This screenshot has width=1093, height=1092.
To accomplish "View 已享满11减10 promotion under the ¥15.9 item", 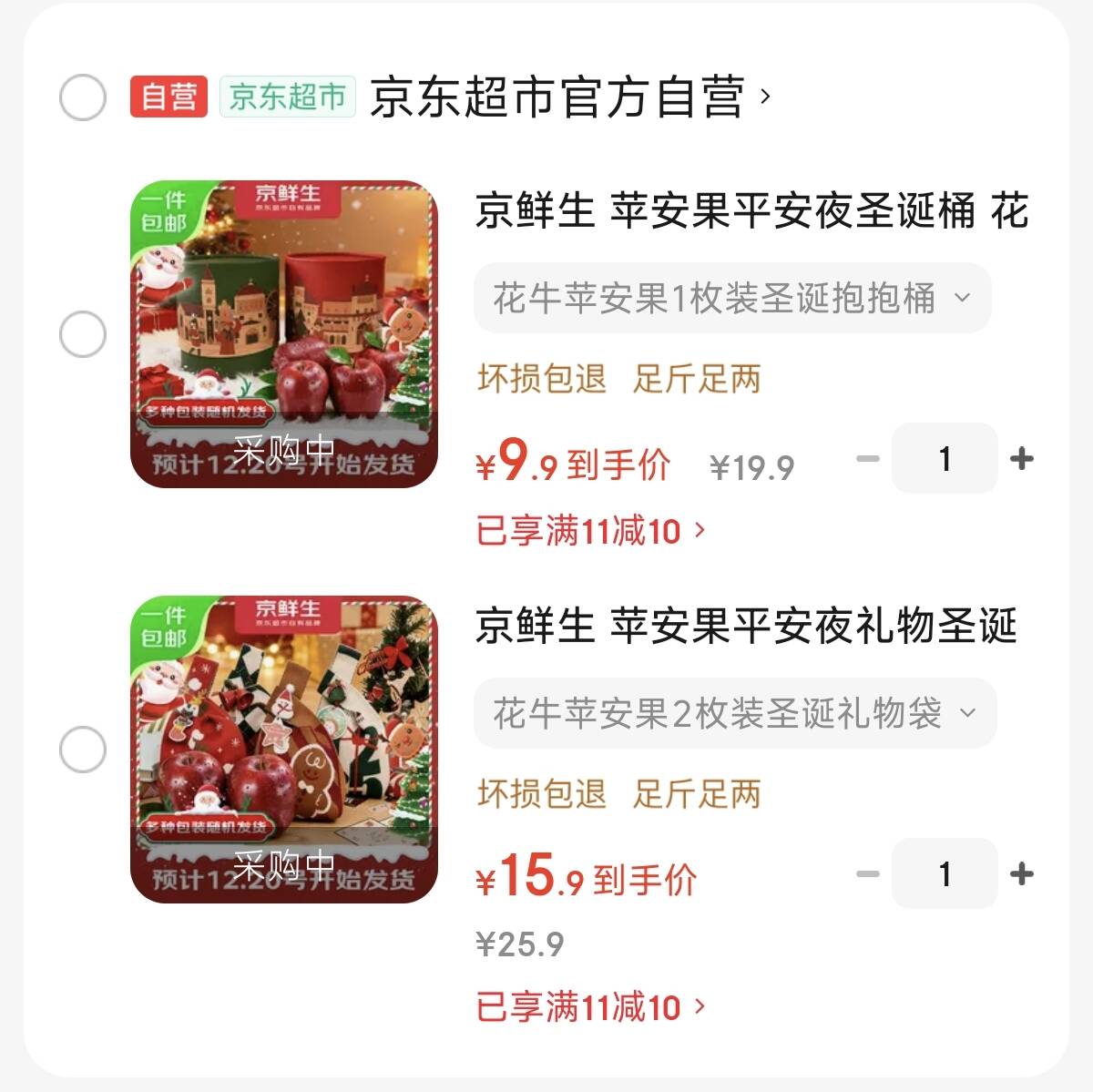I will point(590,1007).
